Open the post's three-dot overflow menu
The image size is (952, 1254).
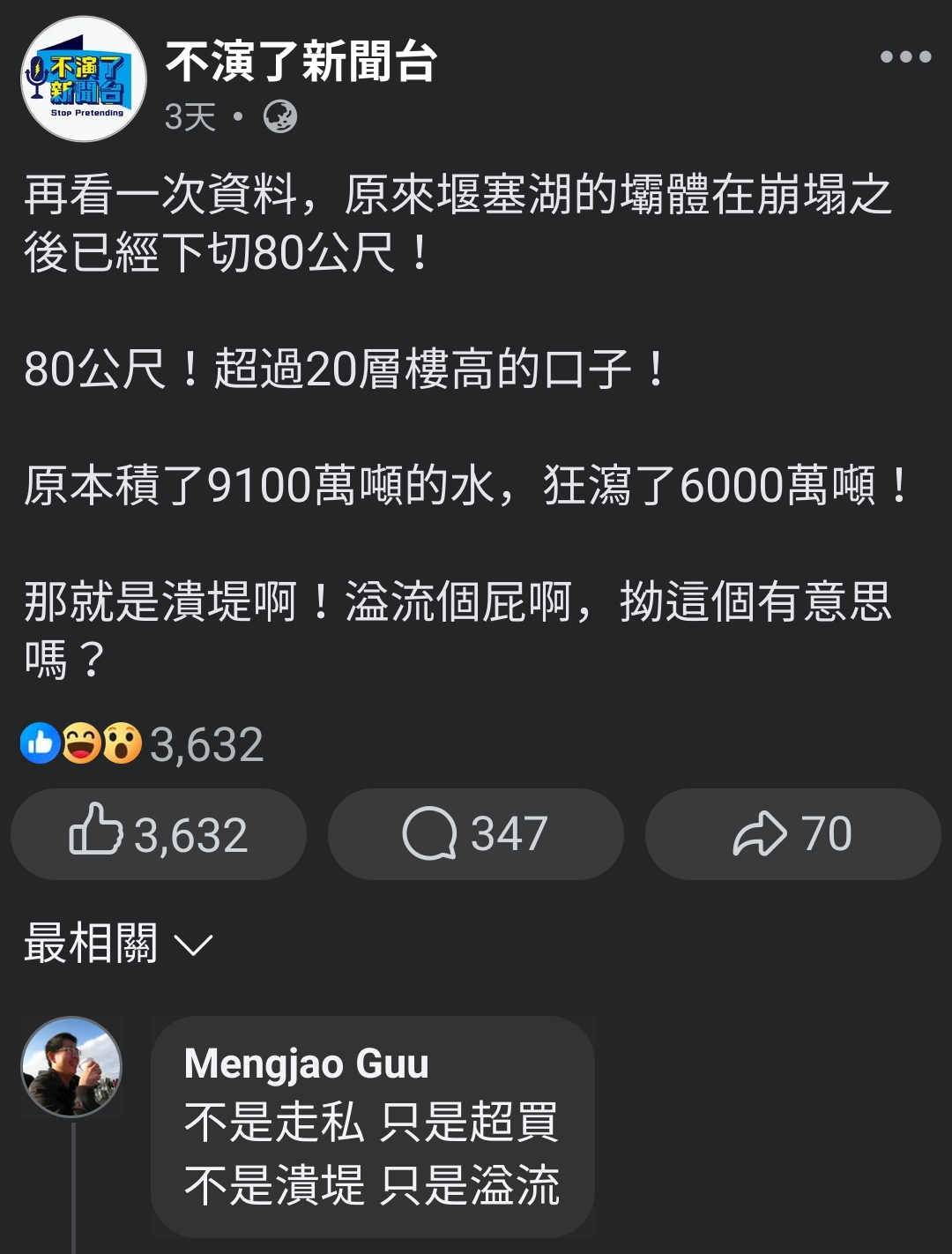click(x=905, y=57)
